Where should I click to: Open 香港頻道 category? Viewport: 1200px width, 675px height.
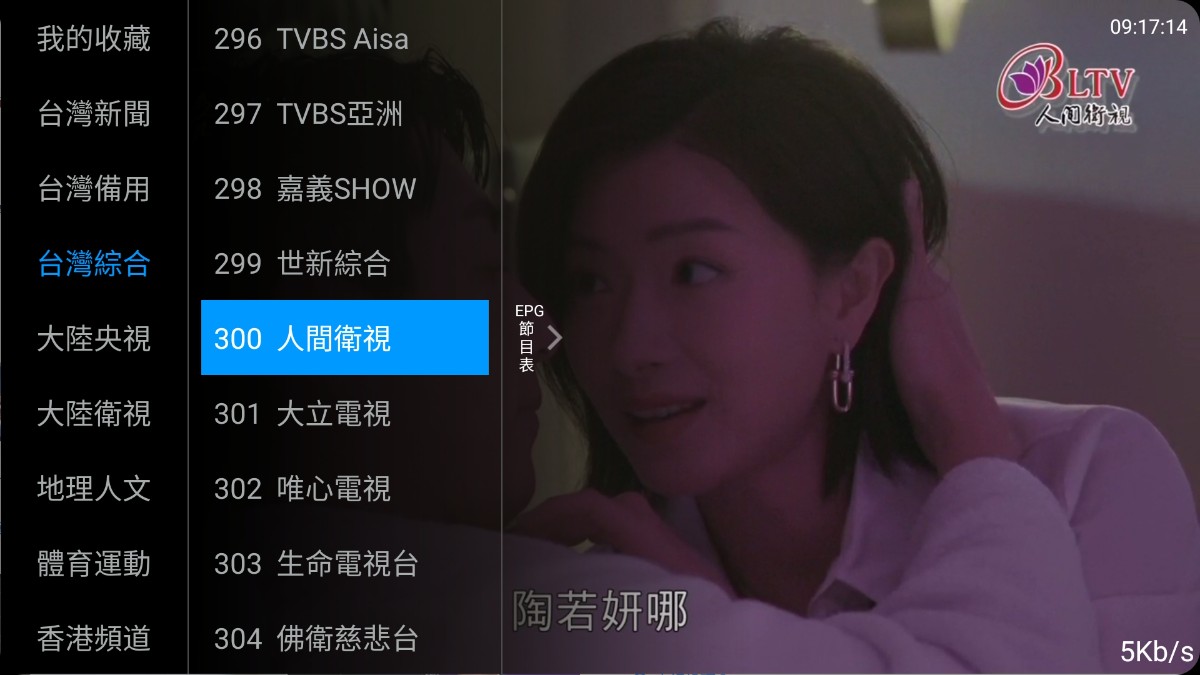click(x=94, y=638)
